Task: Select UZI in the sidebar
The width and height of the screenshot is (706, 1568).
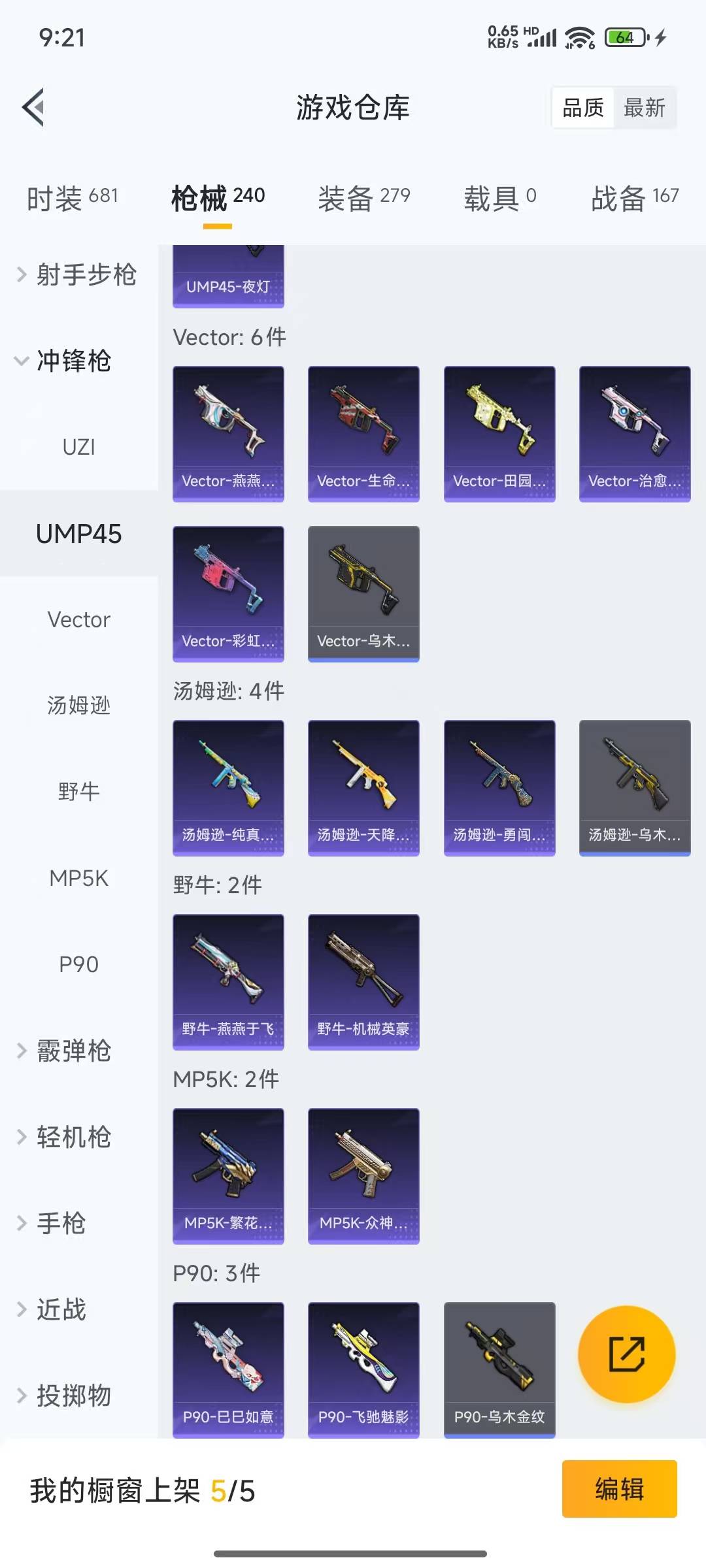Action: tap(78, 448)
